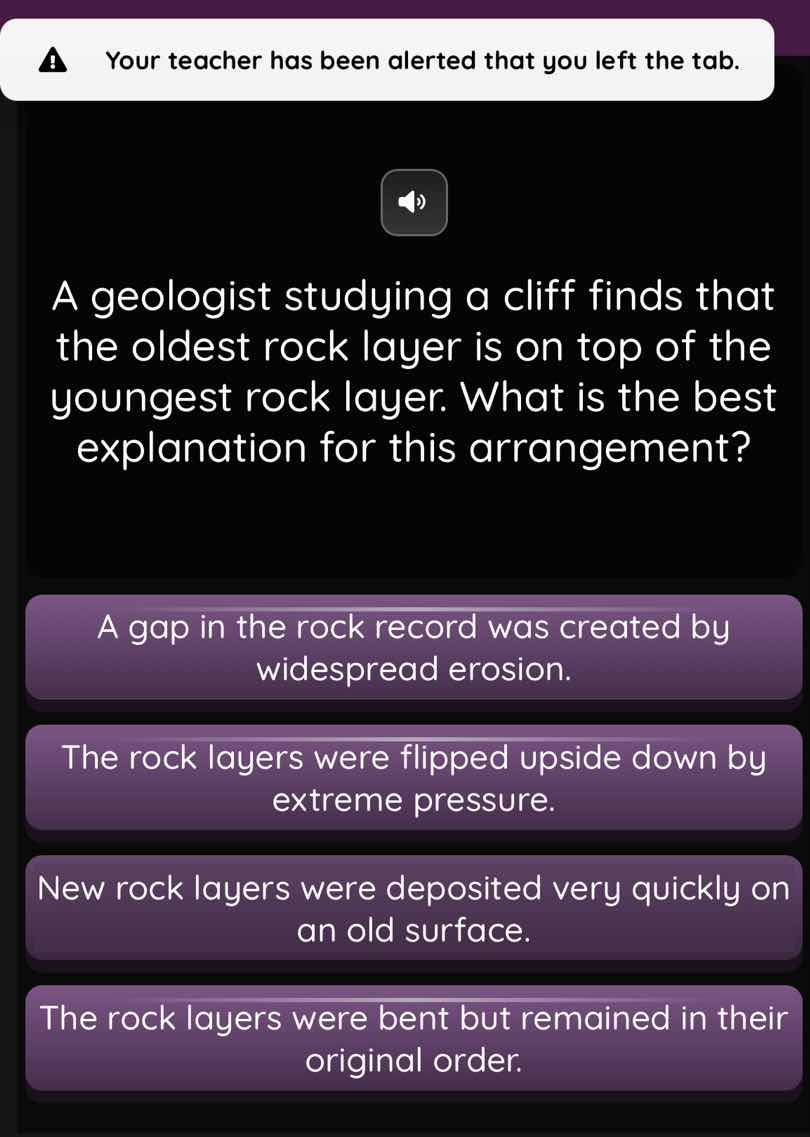Tap the question text about the geologist
The height and width of the screenshot is (1137, 810).
(413, 372)
